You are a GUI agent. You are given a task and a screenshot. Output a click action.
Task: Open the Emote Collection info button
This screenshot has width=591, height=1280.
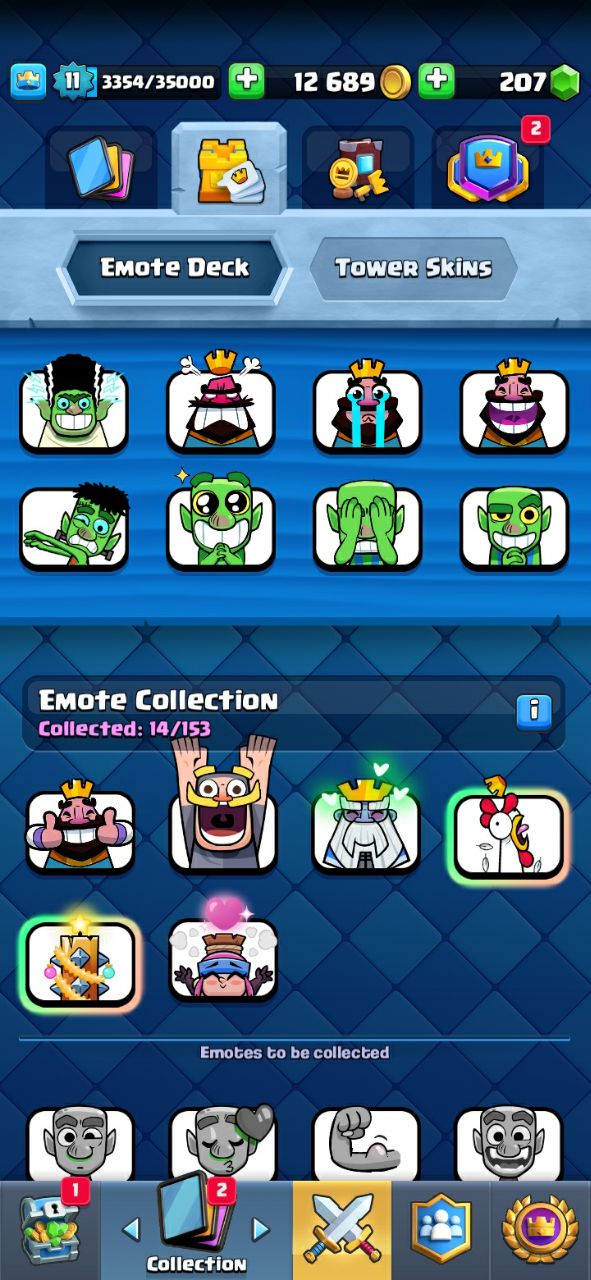534,711
